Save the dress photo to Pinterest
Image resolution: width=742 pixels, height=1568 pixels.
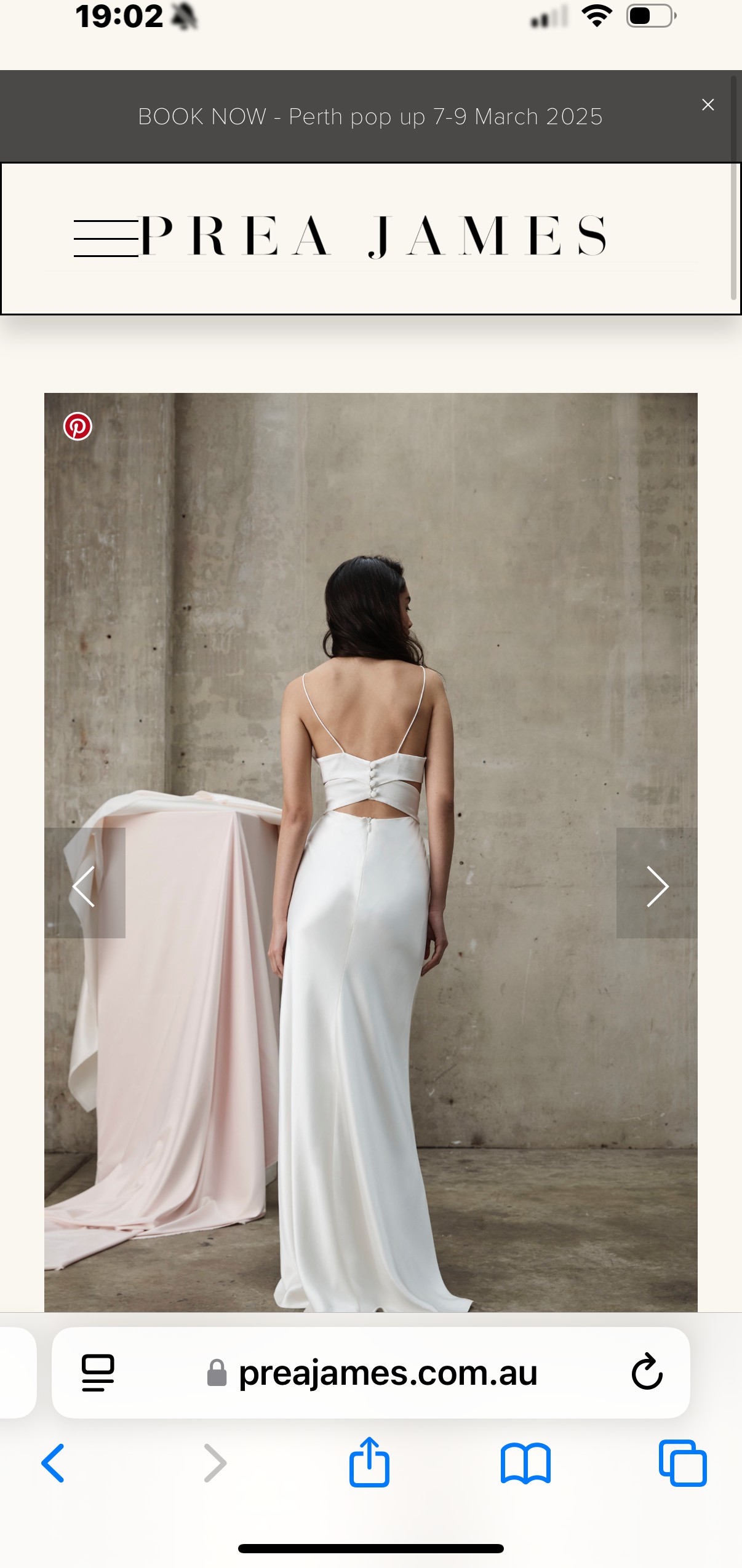point(78,426)
